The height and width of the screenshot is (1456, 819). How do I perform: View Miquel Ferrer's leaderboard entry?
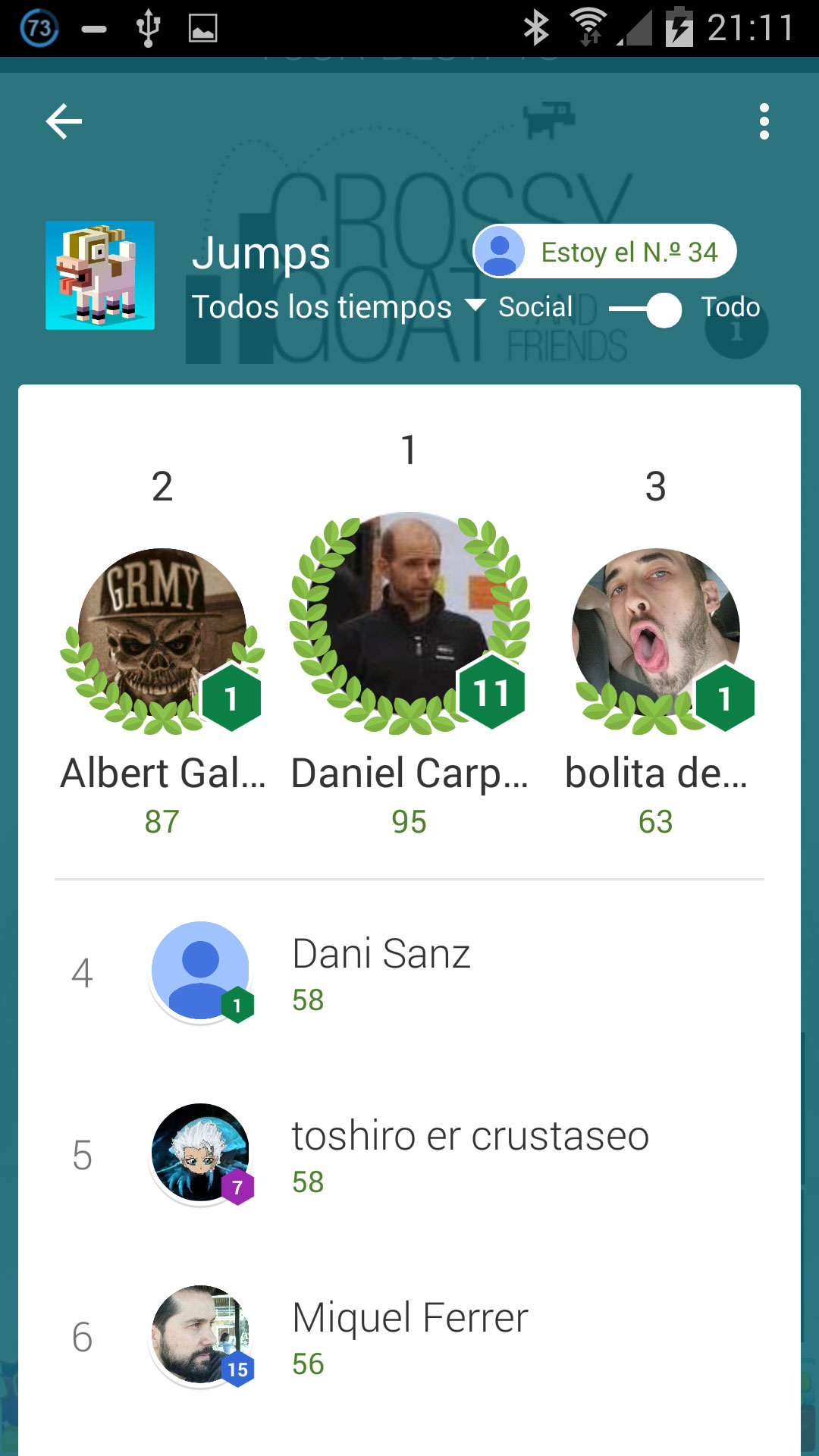(x=409, y=1337)
